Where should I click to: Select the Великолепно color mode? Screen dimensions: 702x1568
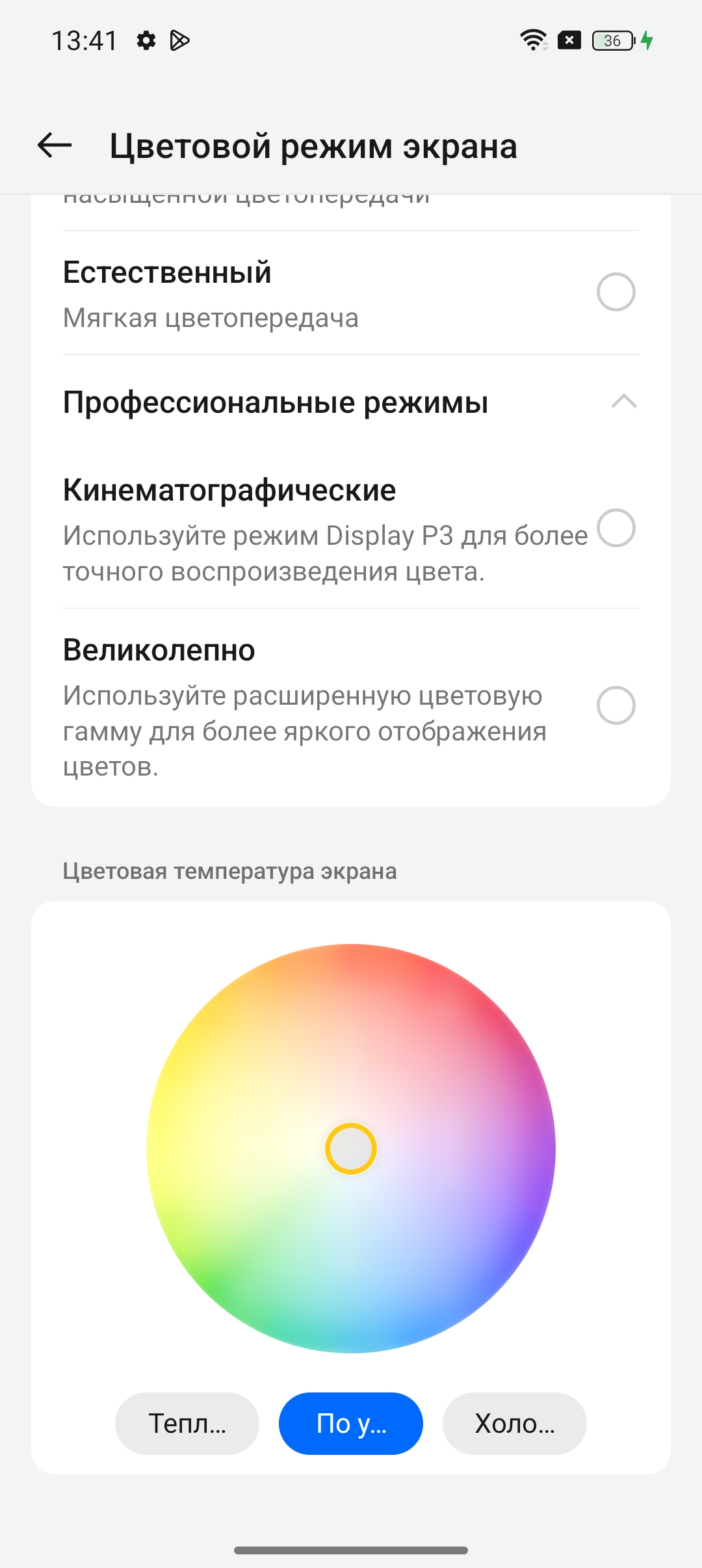(x=615, y=705)
